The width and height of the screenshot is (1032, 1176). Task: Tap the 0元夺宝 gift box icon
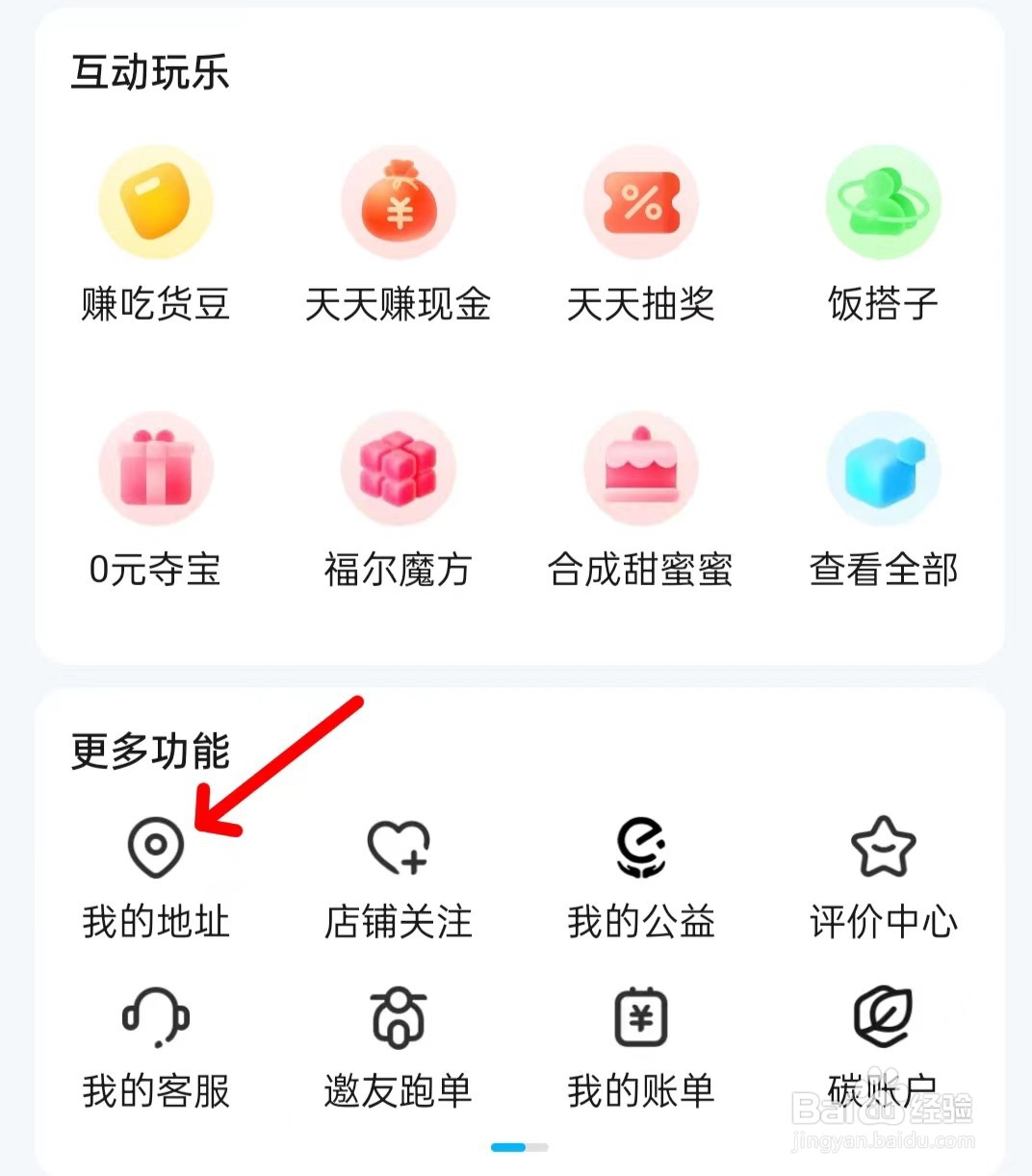(156, 470)
